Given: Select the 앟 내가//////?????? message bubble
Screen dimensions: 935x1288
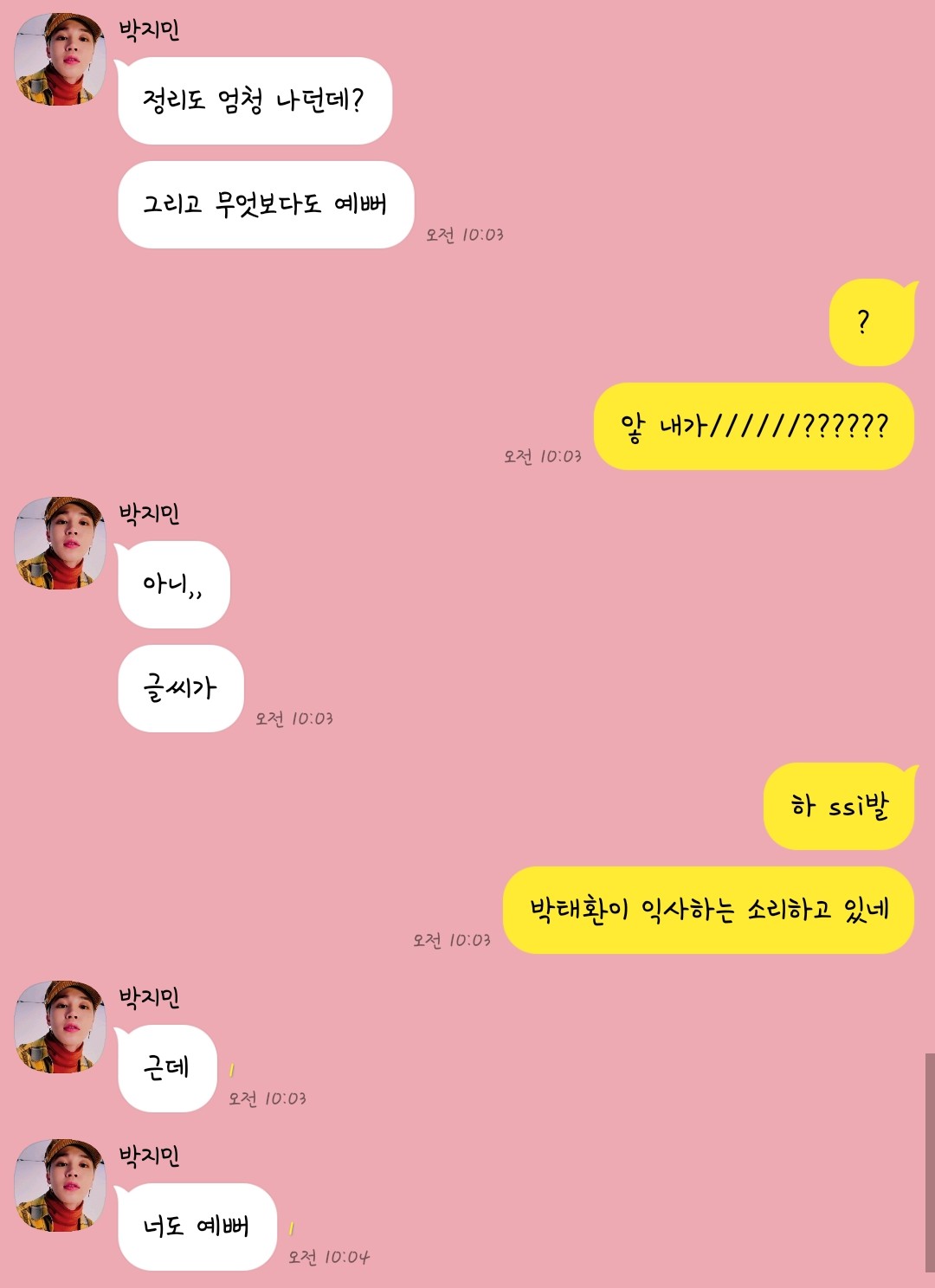Looking at the screenshot, I should coord(751,426).
